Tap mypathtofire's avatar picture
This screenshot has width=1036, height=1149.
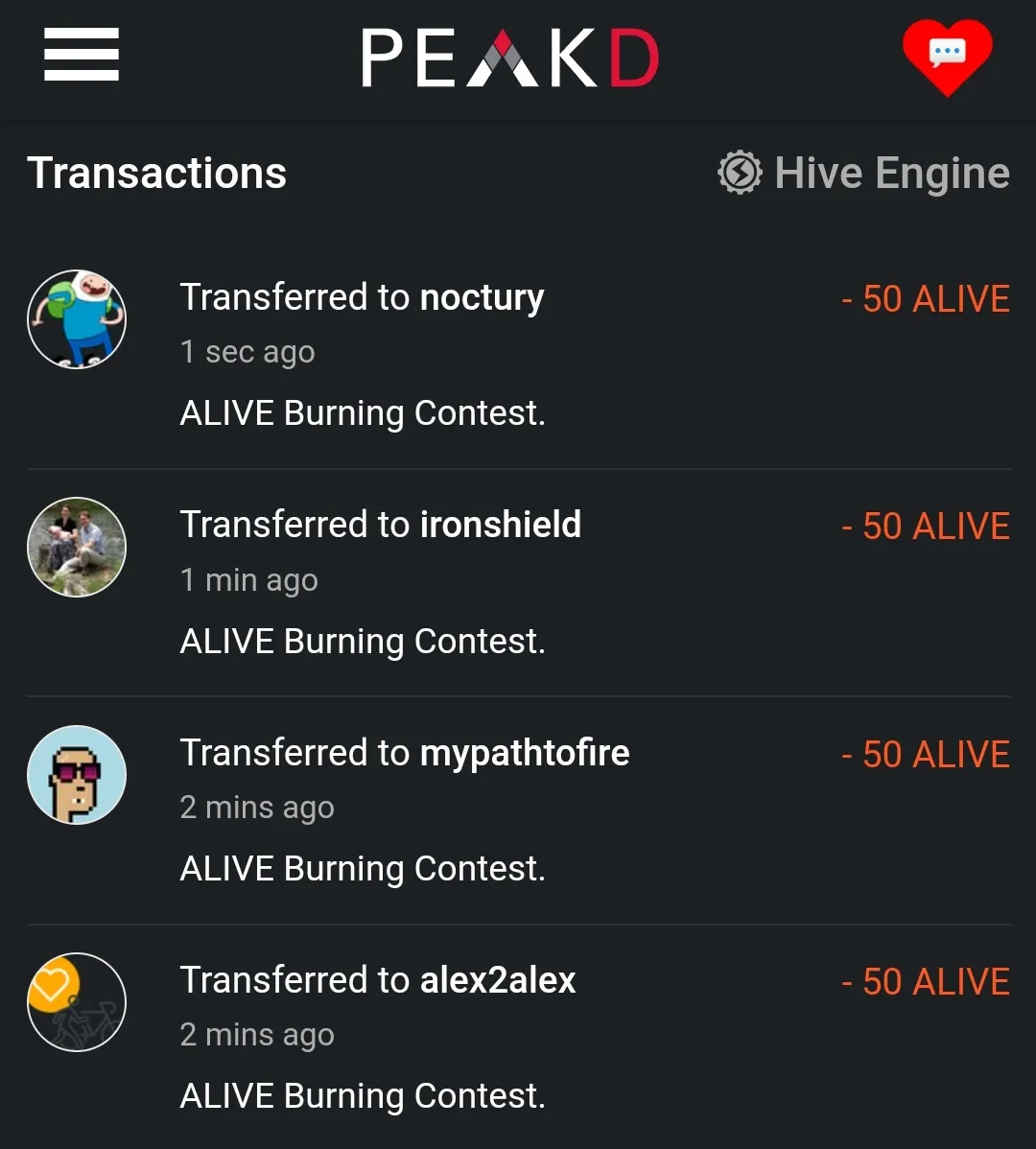77,775
